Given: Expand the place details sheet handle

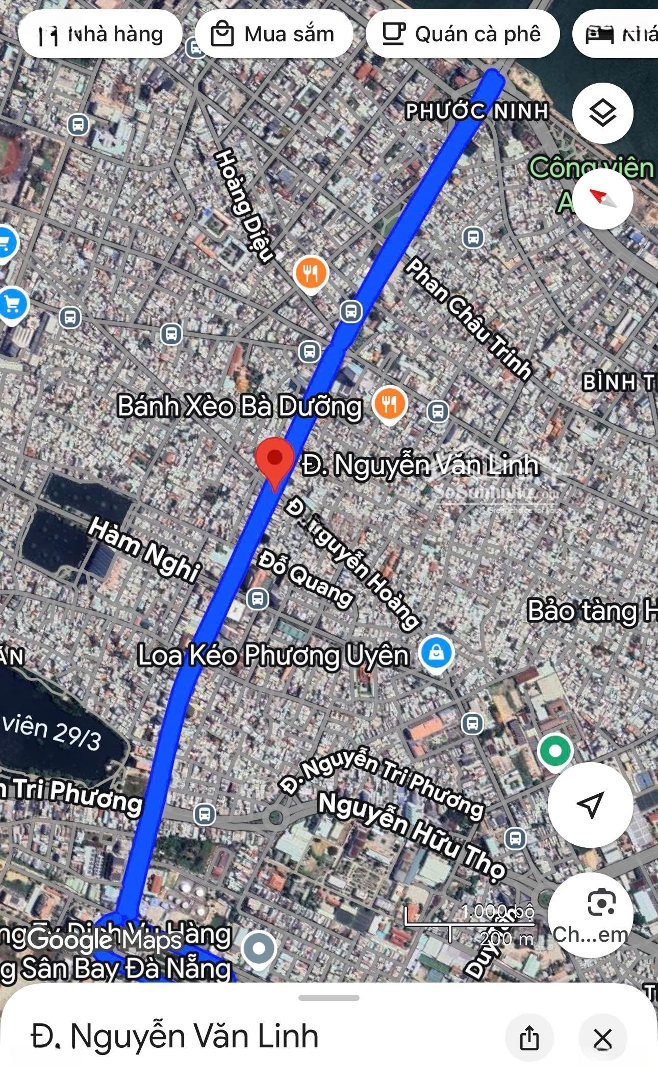Looking at the screenshot, I should tap(329, 998).
